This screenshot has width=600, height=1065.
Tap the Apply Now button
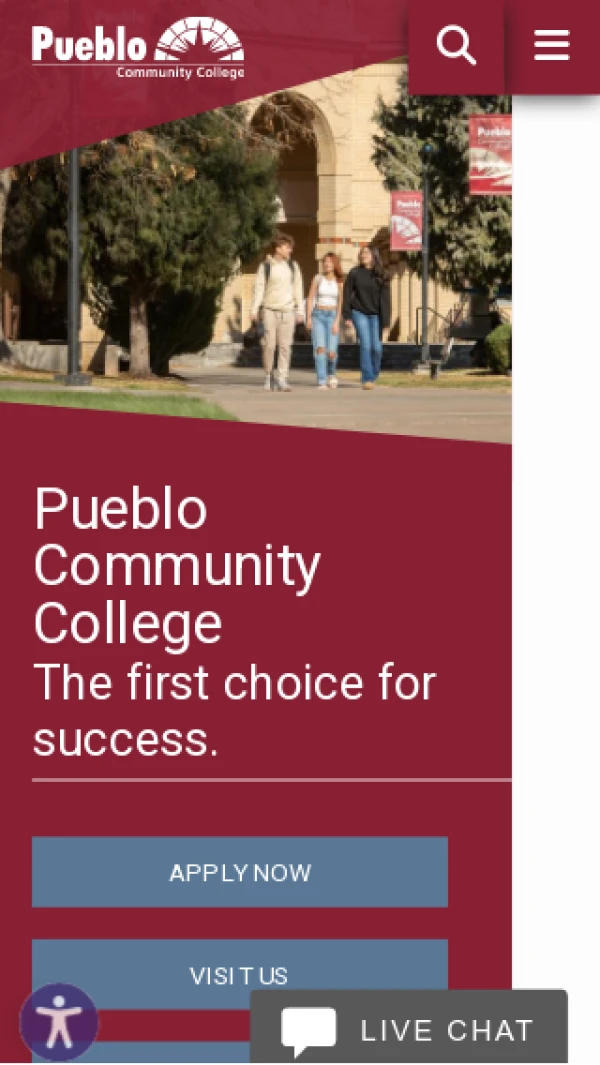[x=240, y=872]
